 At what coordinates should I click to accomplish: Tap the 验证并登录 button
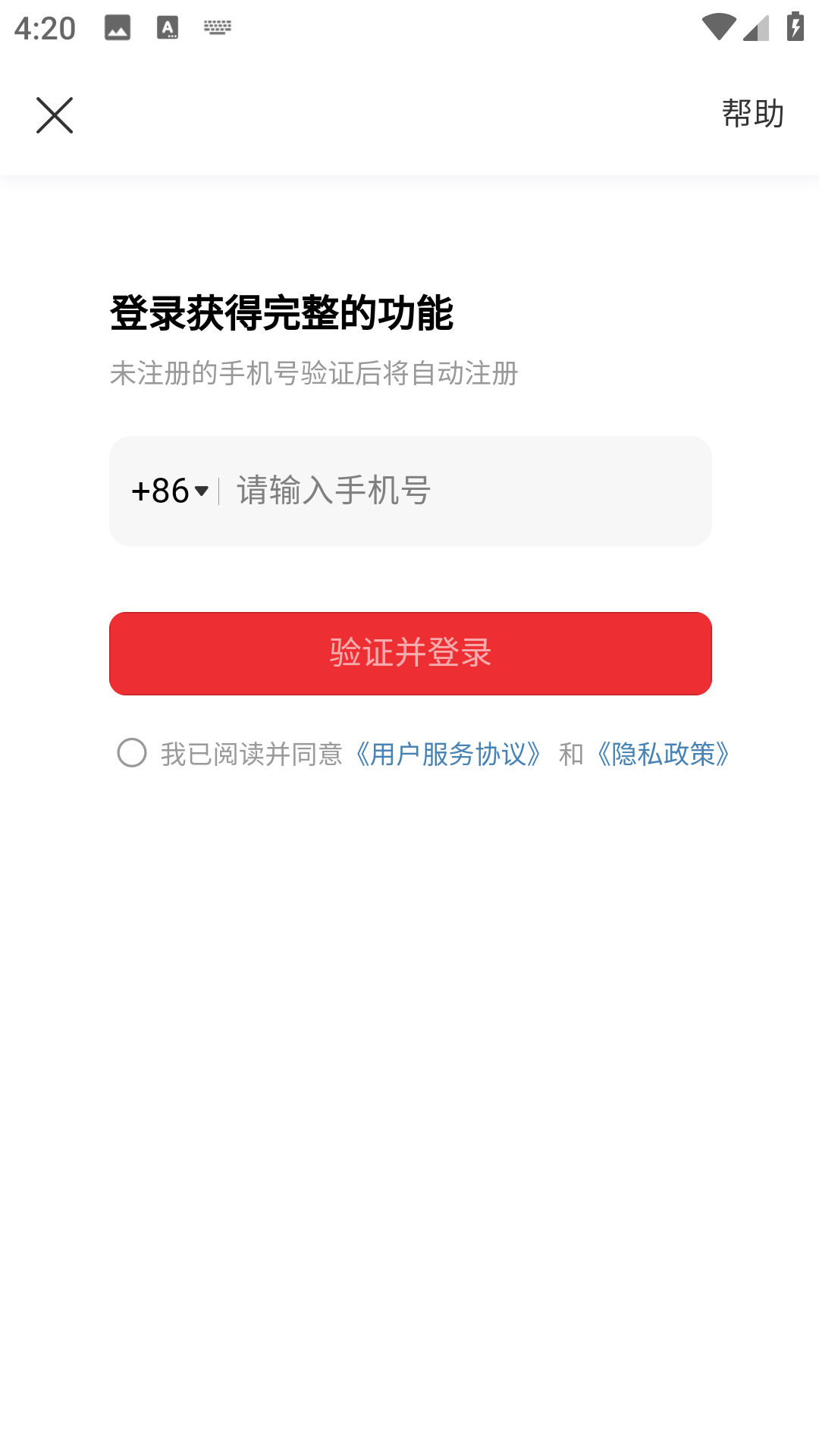[x=410, y=653]
